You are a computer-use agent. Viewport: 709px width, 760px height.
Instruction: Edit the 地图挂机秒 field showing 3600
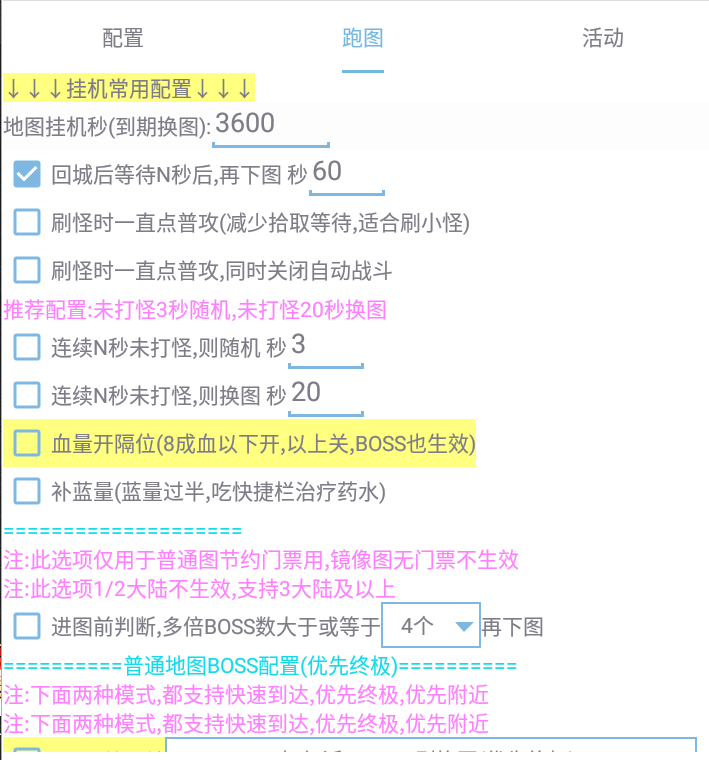click(x=257, y=125)
